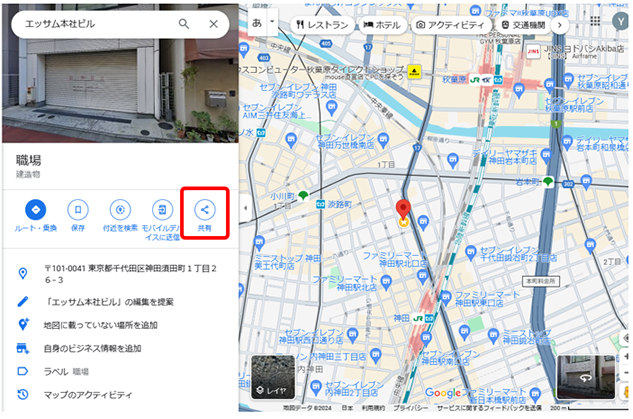Viewport: 633px width, 419px height.
Task: Collapse the side panel with the arrow
Action: point(244,209)
